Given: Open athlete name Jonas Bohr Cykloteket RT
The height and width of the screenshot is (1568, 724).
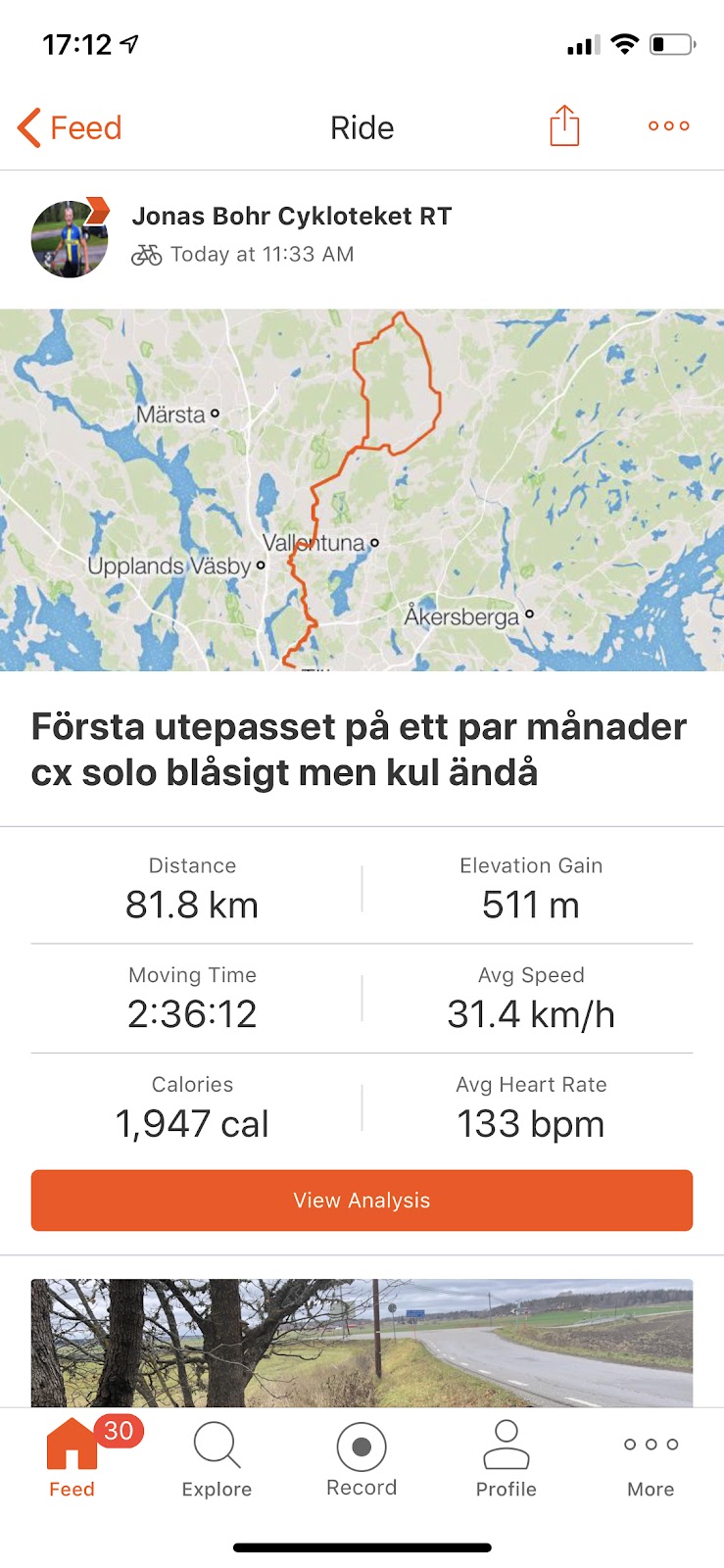Looking at the screenshot, I should 292,217.
